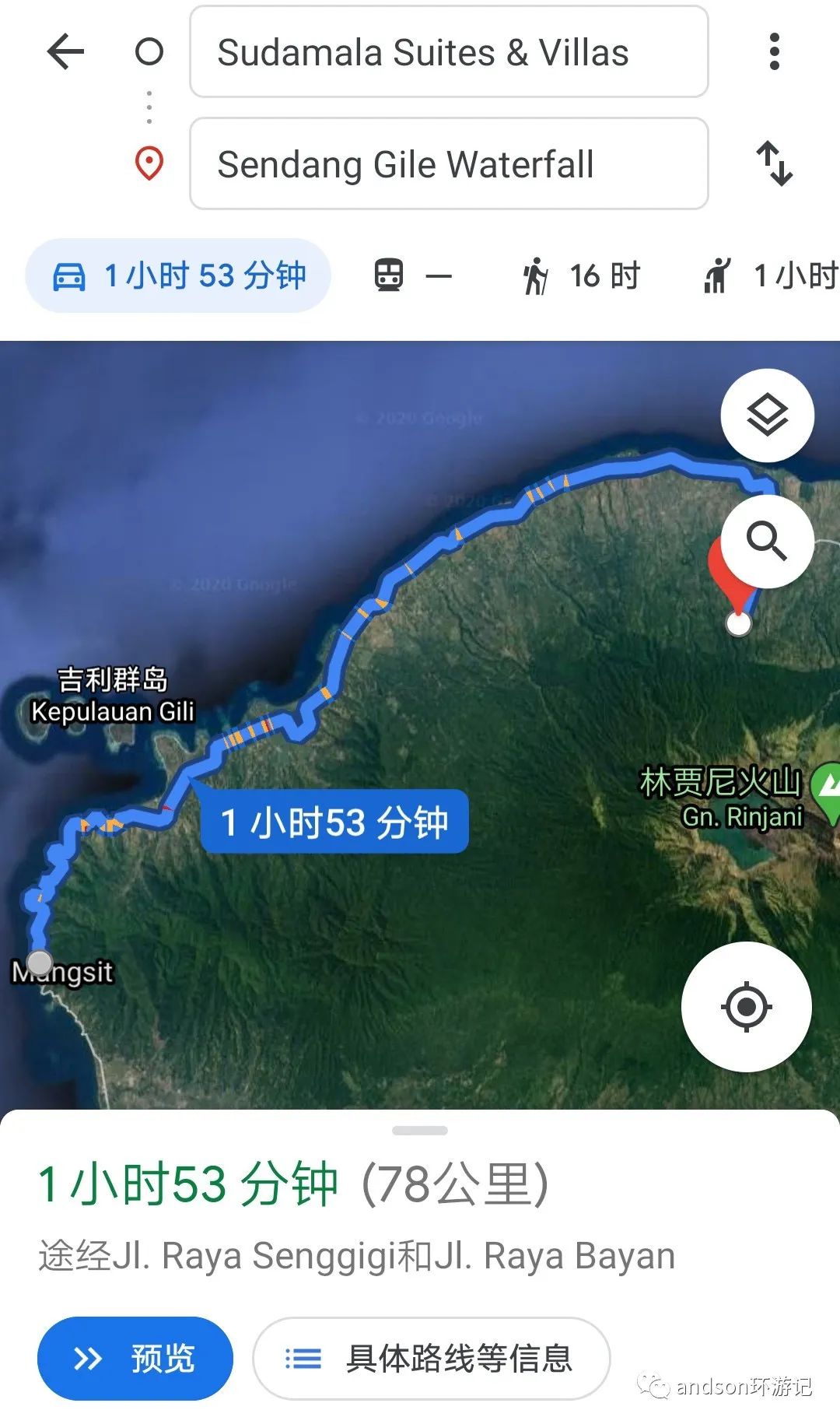The image size is (840, 1424).
Task: Open the three-dot options menu
Action: point(775,51)
